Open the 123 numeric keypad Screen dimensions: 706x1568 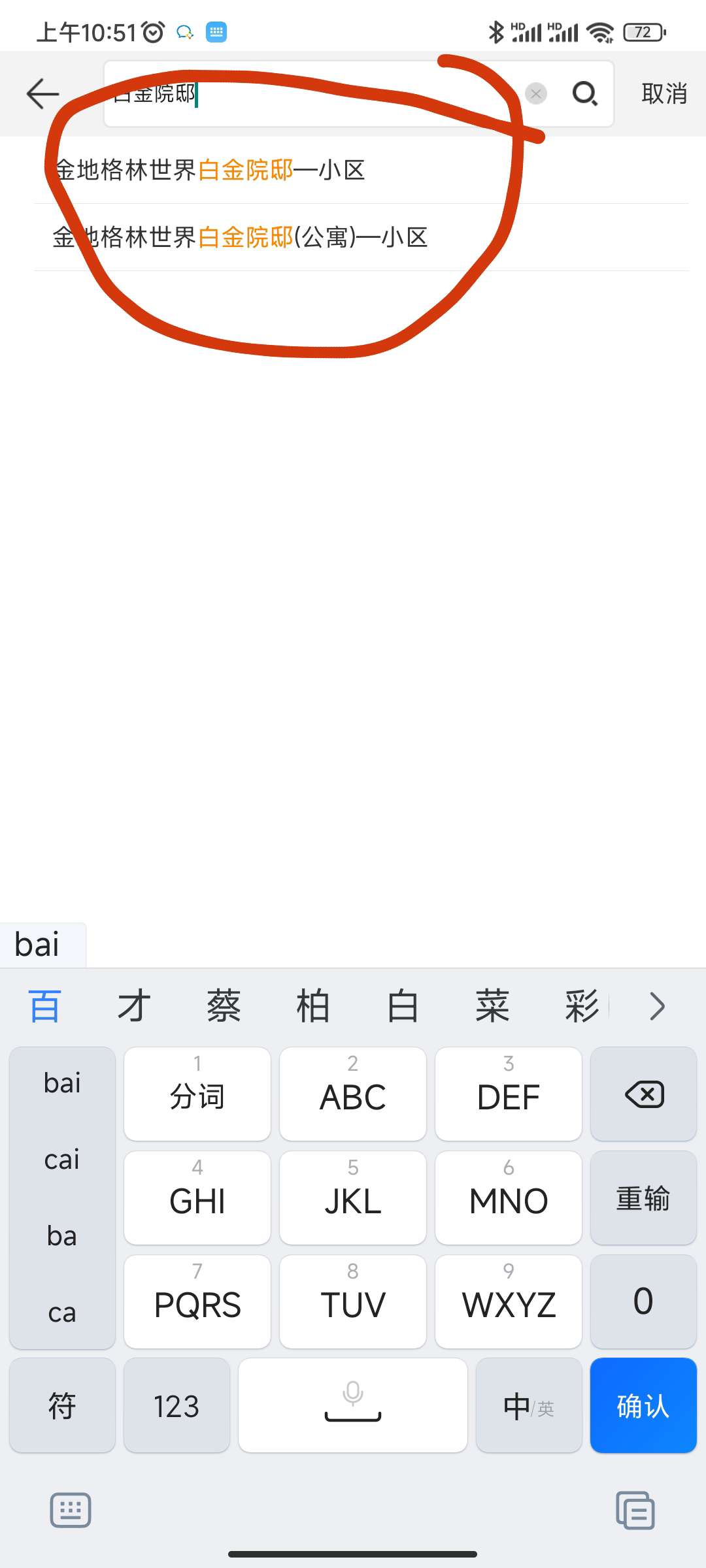point(176,1405)
